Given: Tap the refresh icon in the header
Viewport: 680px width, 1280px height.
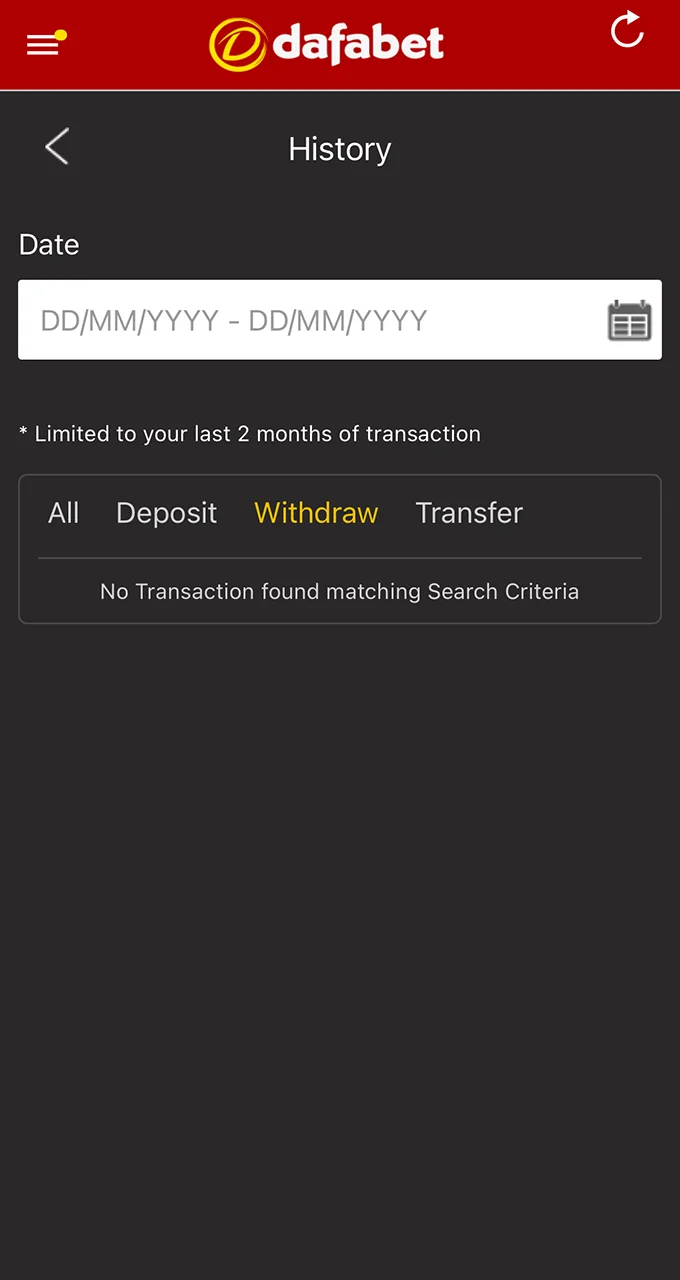Looking at the screenshot, I should [627, 30].
